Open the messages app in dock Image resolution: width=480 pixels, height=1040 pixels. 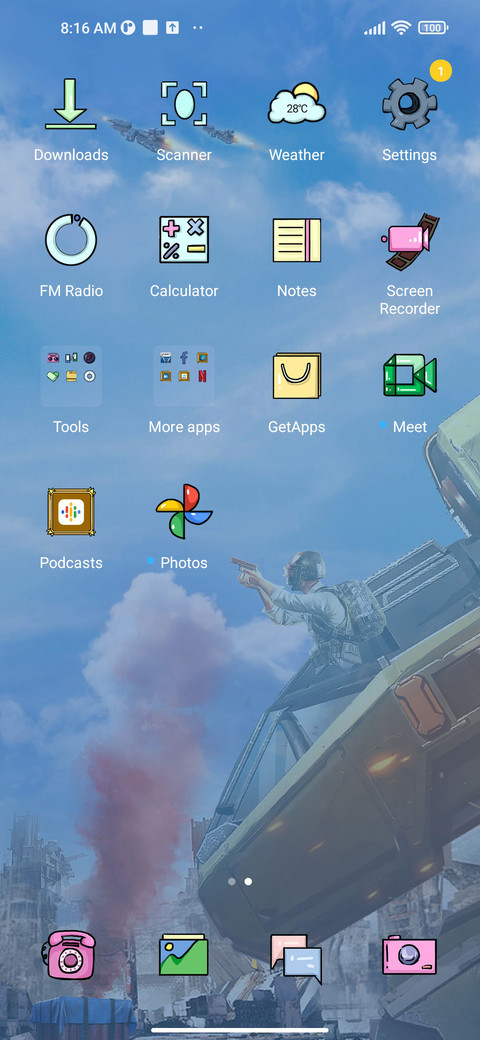296,958
